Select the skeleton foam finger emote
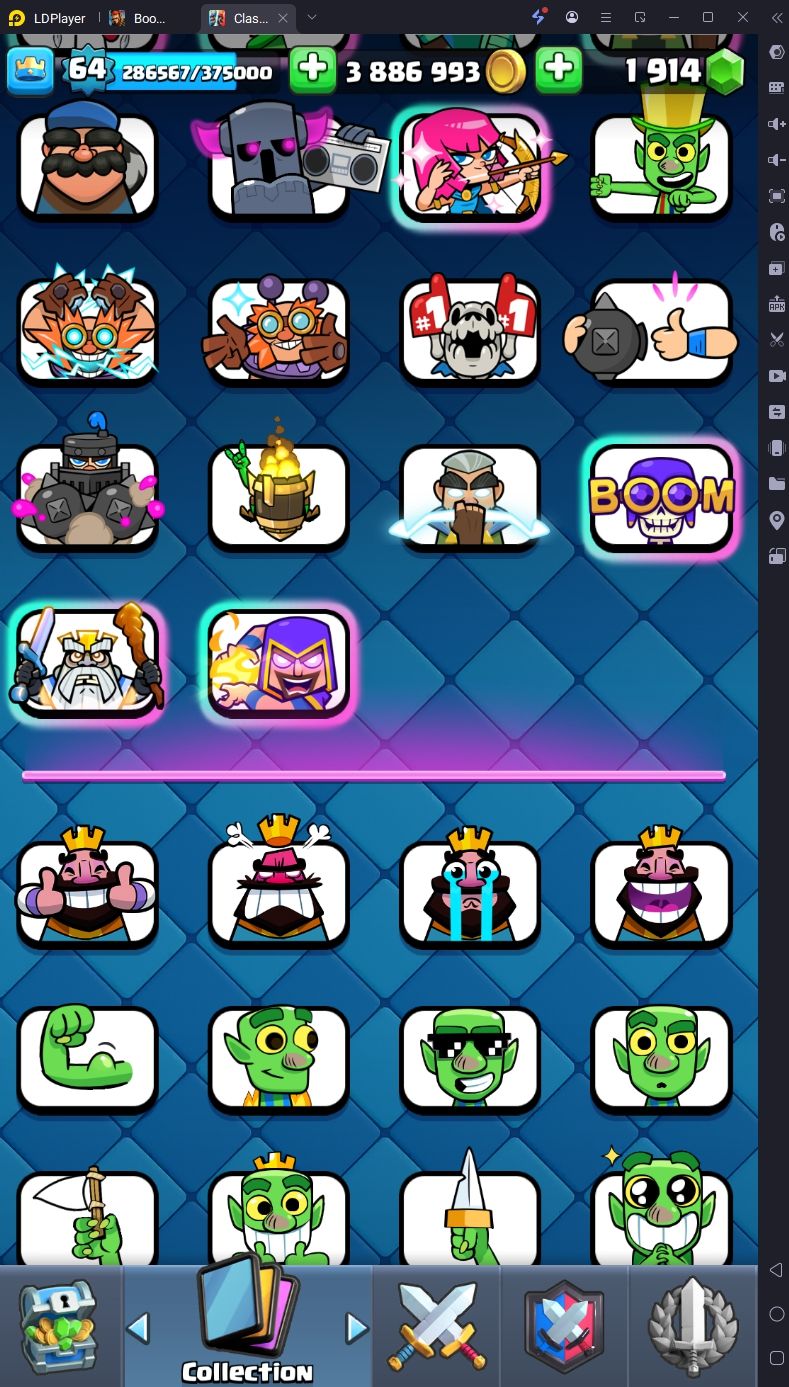 470,331
